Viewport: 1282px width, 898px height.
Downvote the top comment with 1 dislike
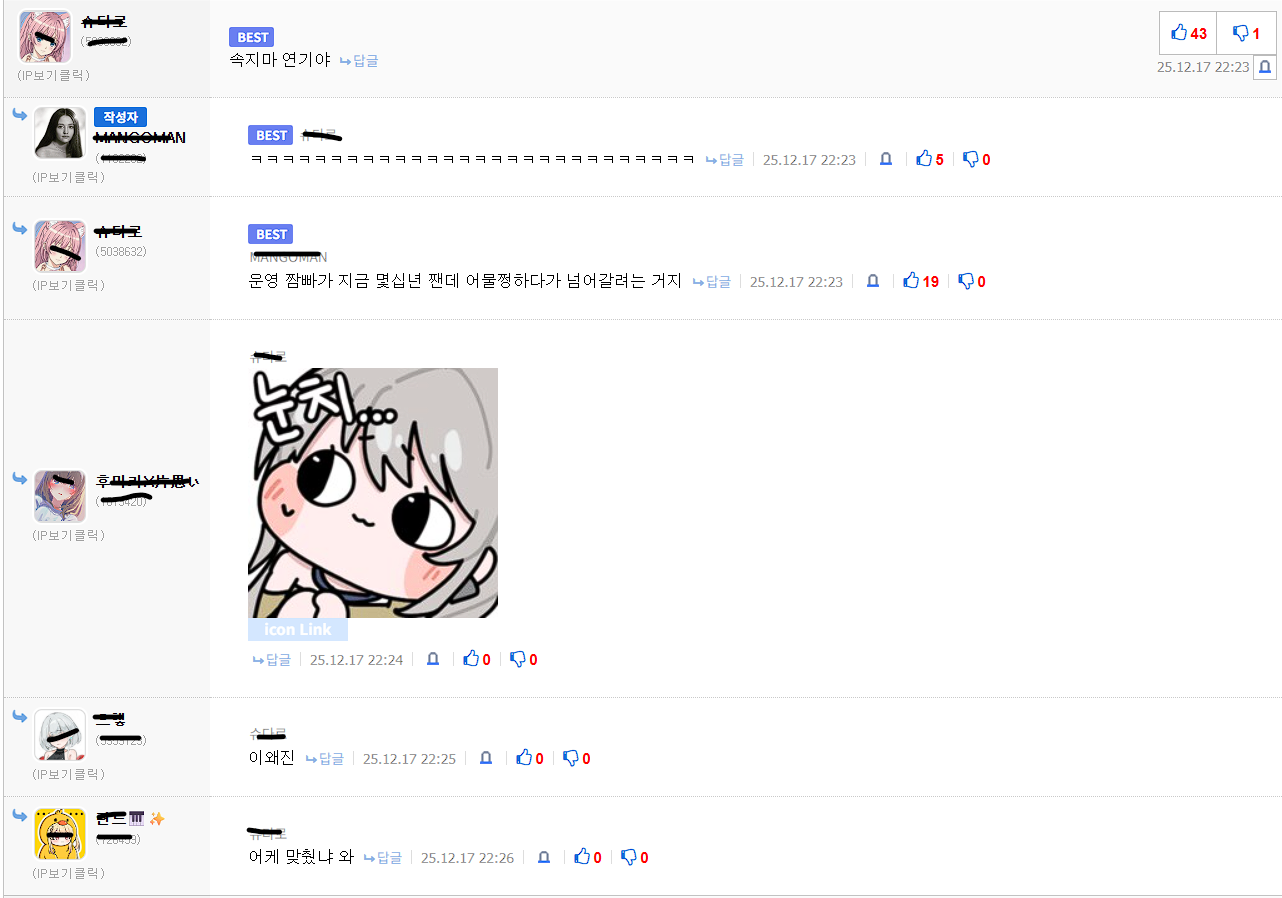pyautogui.click(x=1246, y=33)
